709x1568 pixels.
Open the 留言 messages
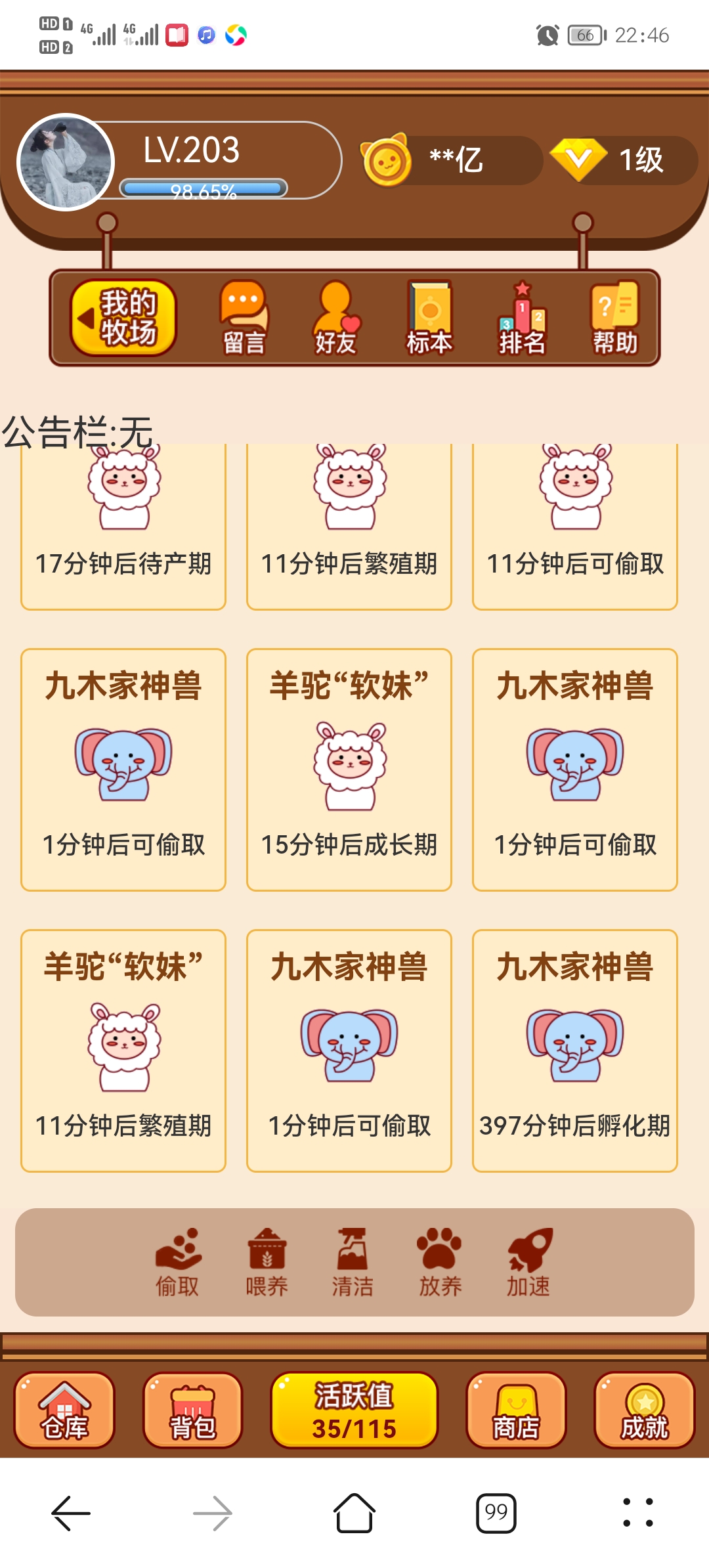[x=244, y=318]
